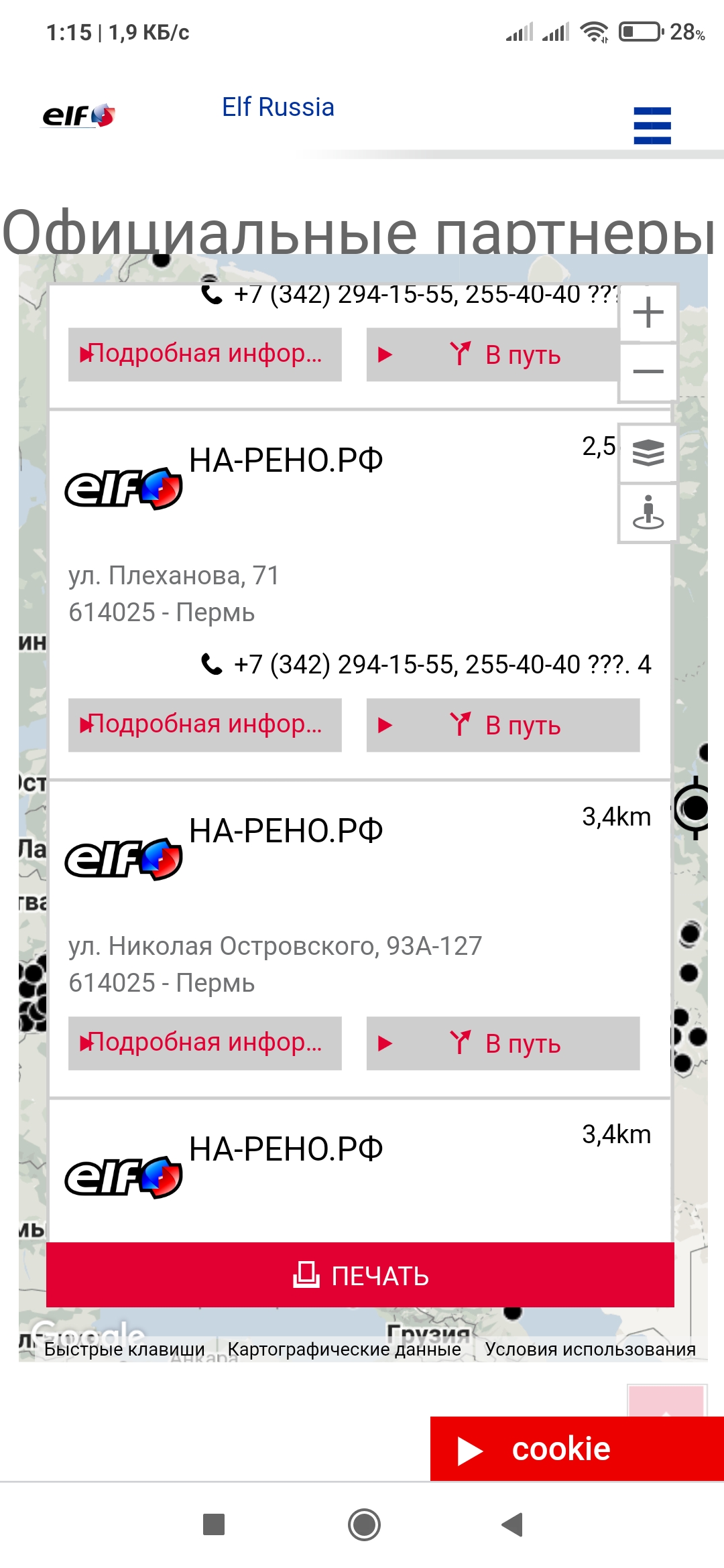Zoom out on the map
The image size is (724, 1568).
coord(648,372)
